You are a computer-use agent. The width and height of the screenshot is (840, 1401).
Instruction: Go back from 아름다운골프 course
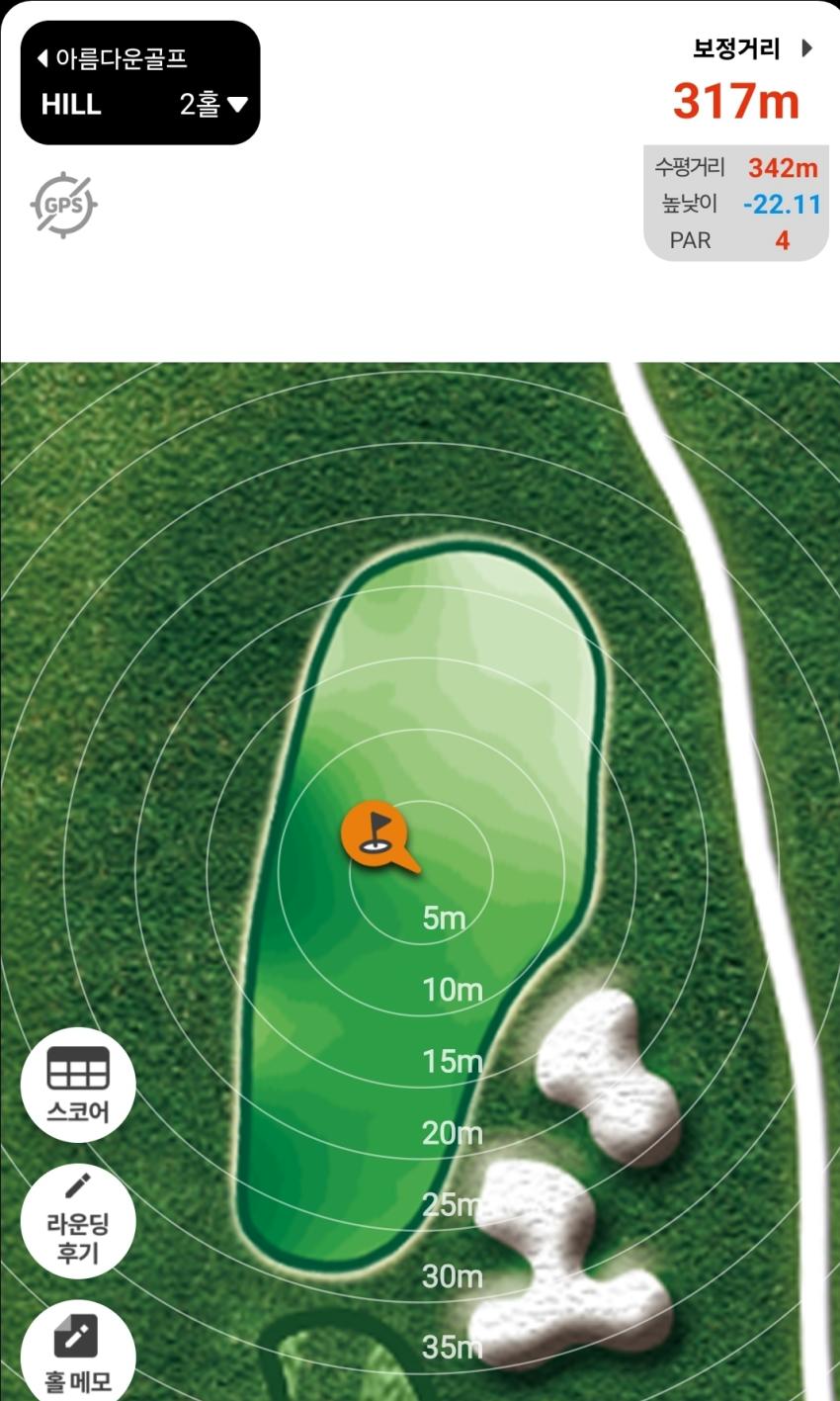pyautogui.click(x=44, y=58)
